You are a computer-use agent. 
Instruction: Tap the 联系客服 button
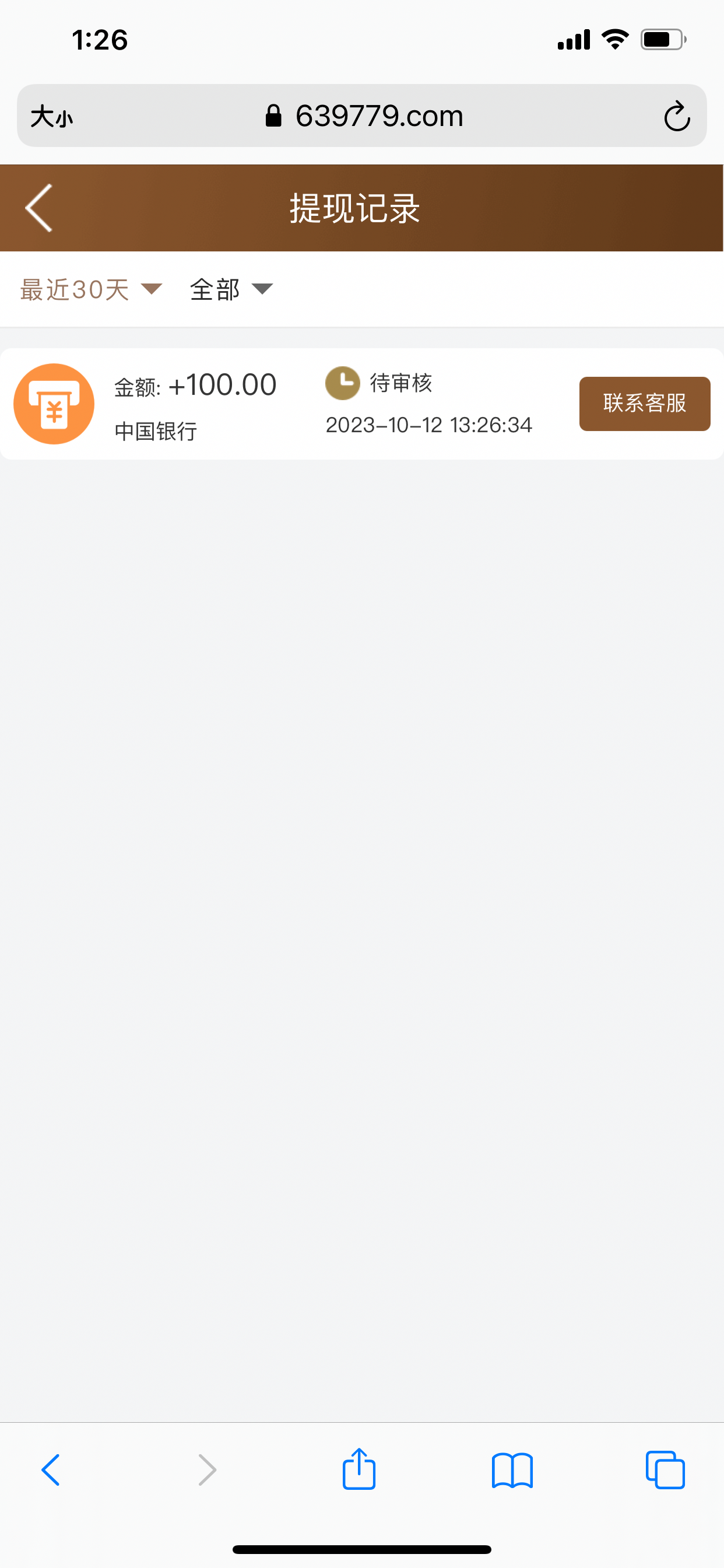click(644, 404)
